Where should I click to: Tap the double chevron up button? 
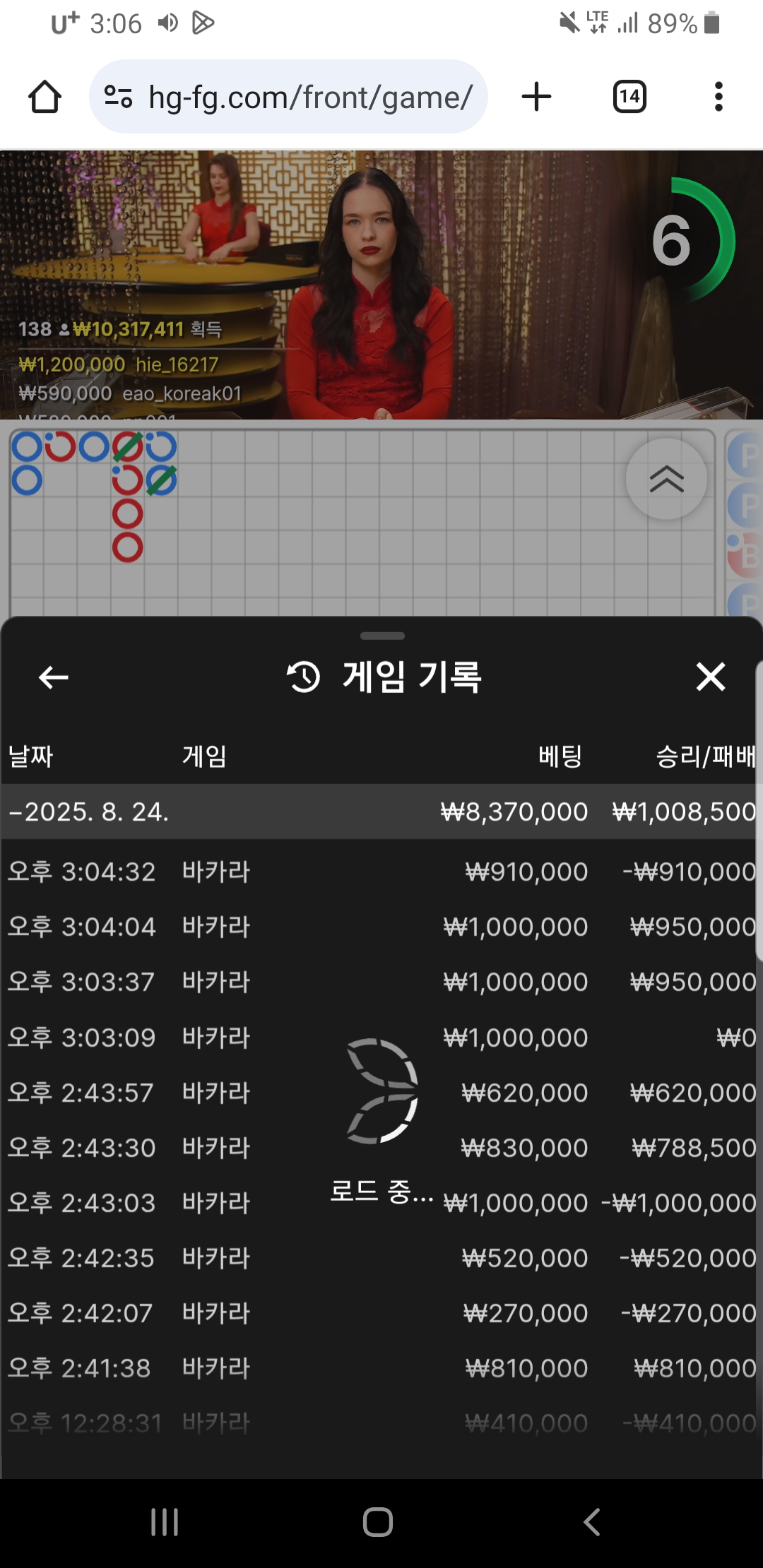click(666, 480)
